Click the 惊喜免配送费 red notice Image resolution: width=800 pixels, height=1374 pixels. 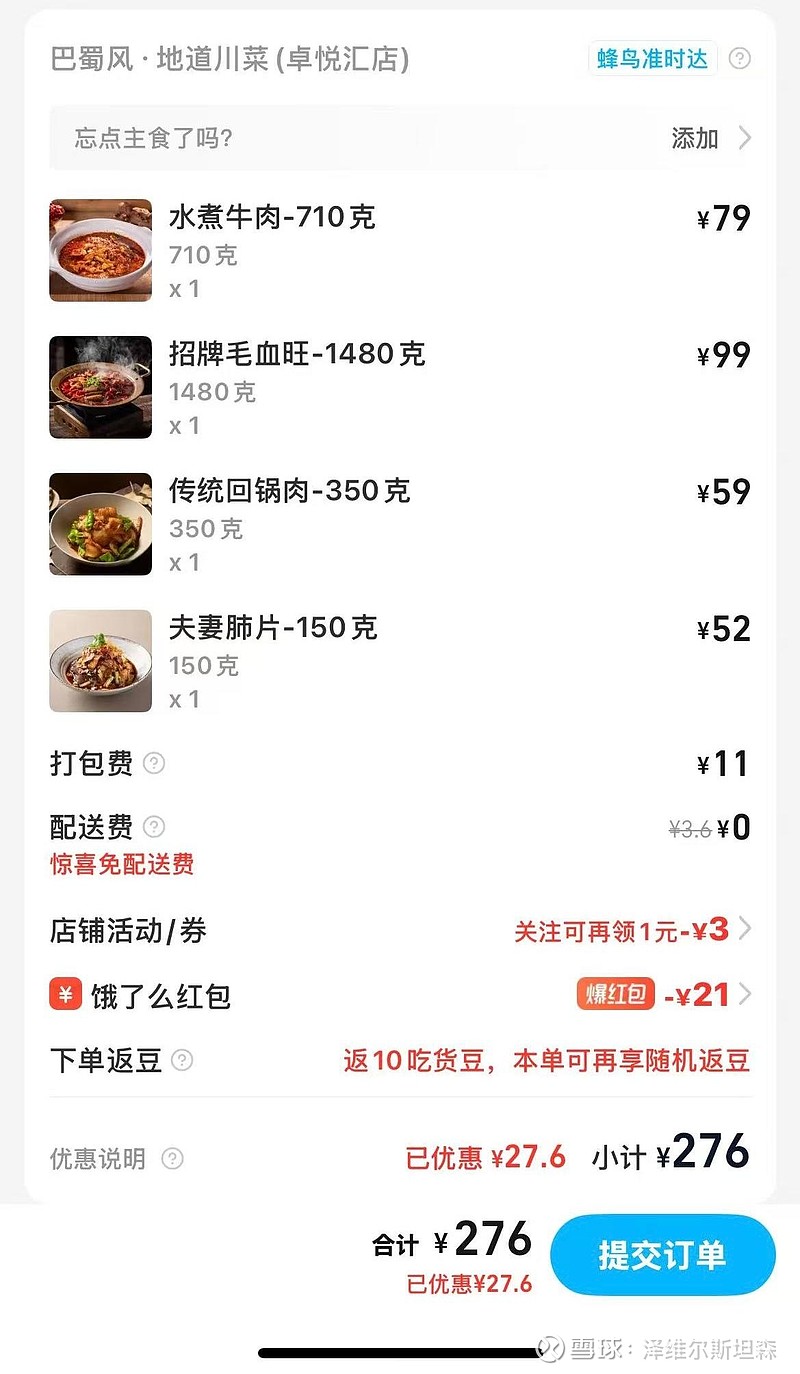(123, 864)
